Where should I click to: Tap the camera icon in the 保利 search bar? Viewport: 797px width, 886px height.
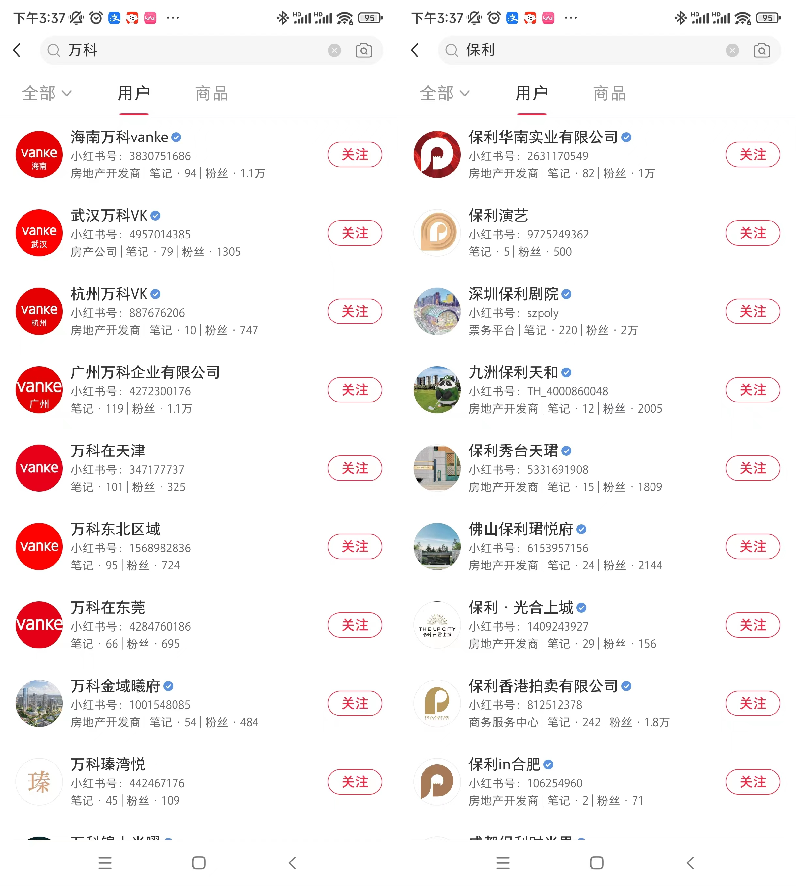761,51
